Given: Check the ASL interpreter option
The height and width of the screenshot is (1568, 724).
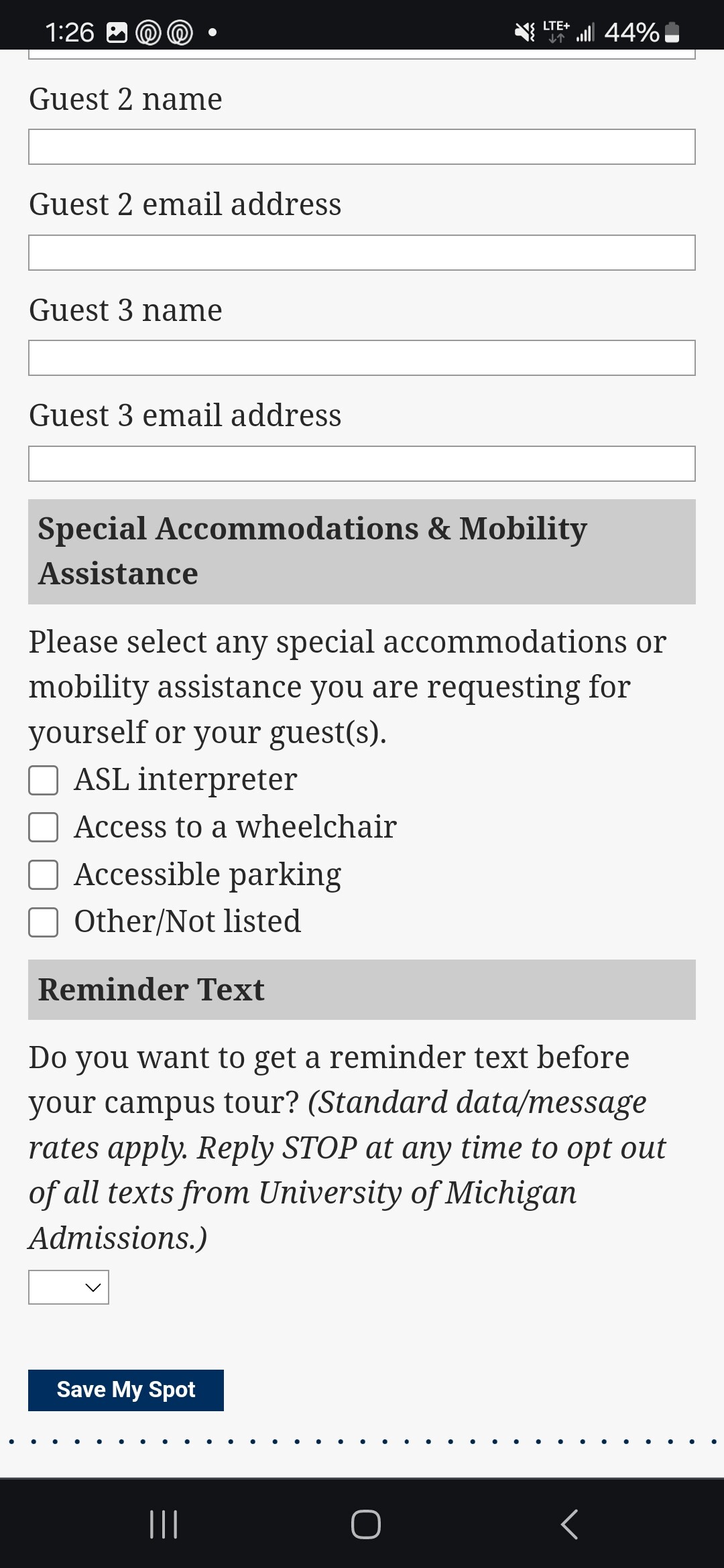Looking at the screenshot, I should (x=44, y=781).
